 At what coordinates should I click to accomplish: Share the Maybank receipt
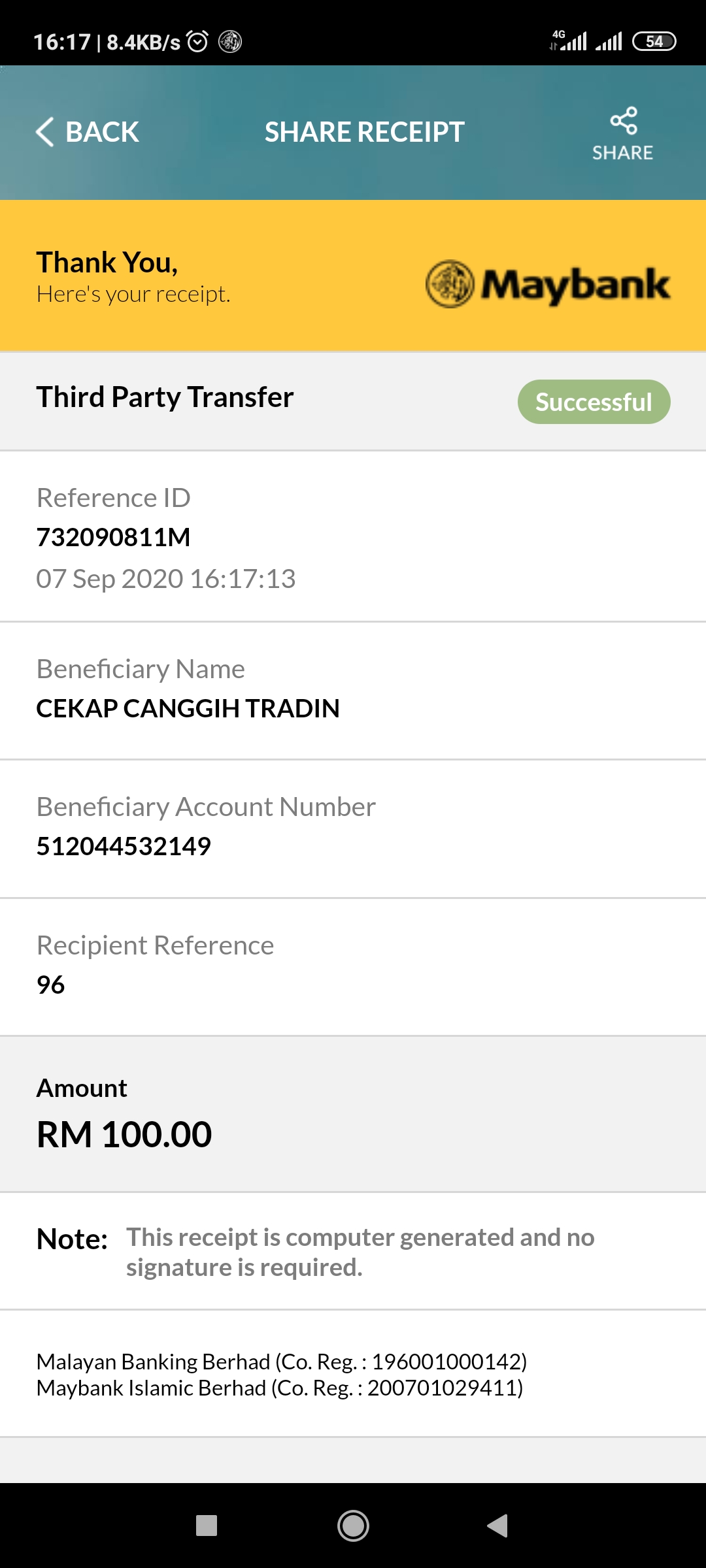623,134
